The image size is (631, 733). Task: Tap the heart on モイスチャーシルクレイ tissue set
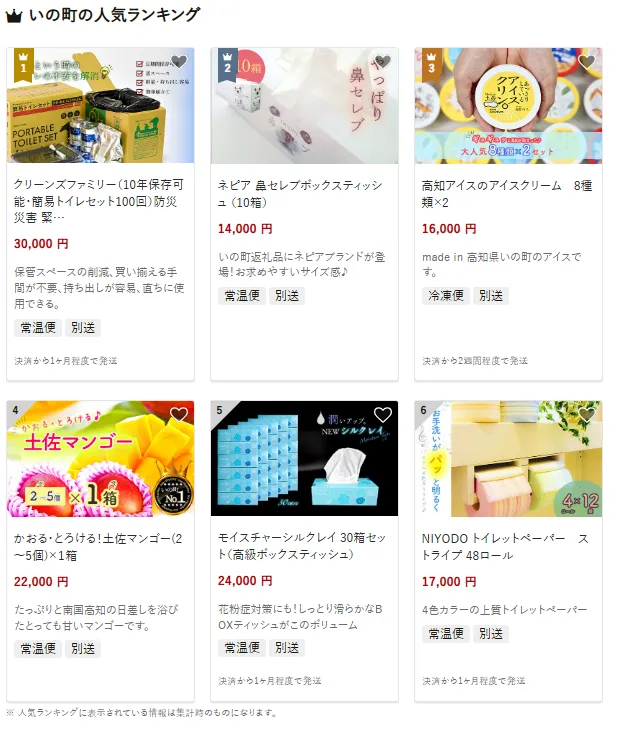pyautogui.click(x=382, y=415)
